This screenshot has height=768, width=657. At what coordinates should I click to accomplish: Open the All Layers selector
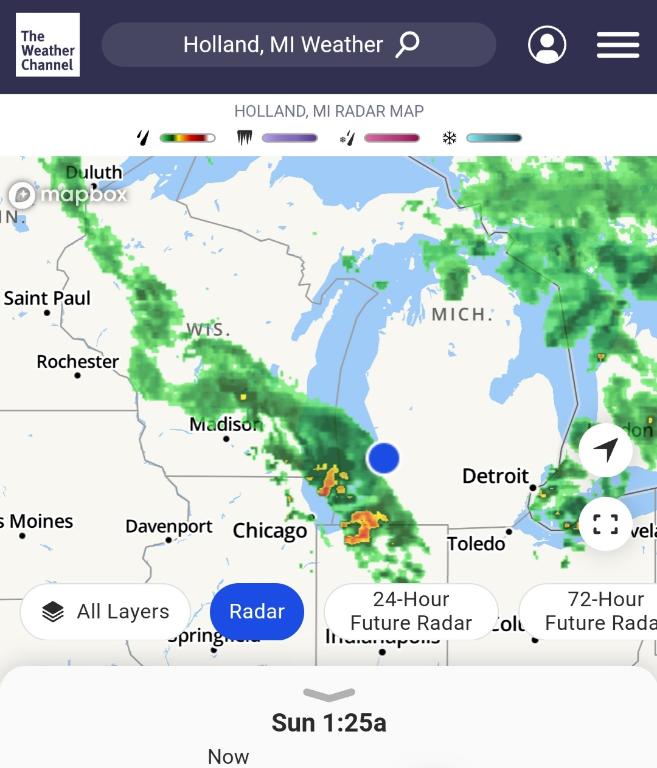tap(106, 612)
